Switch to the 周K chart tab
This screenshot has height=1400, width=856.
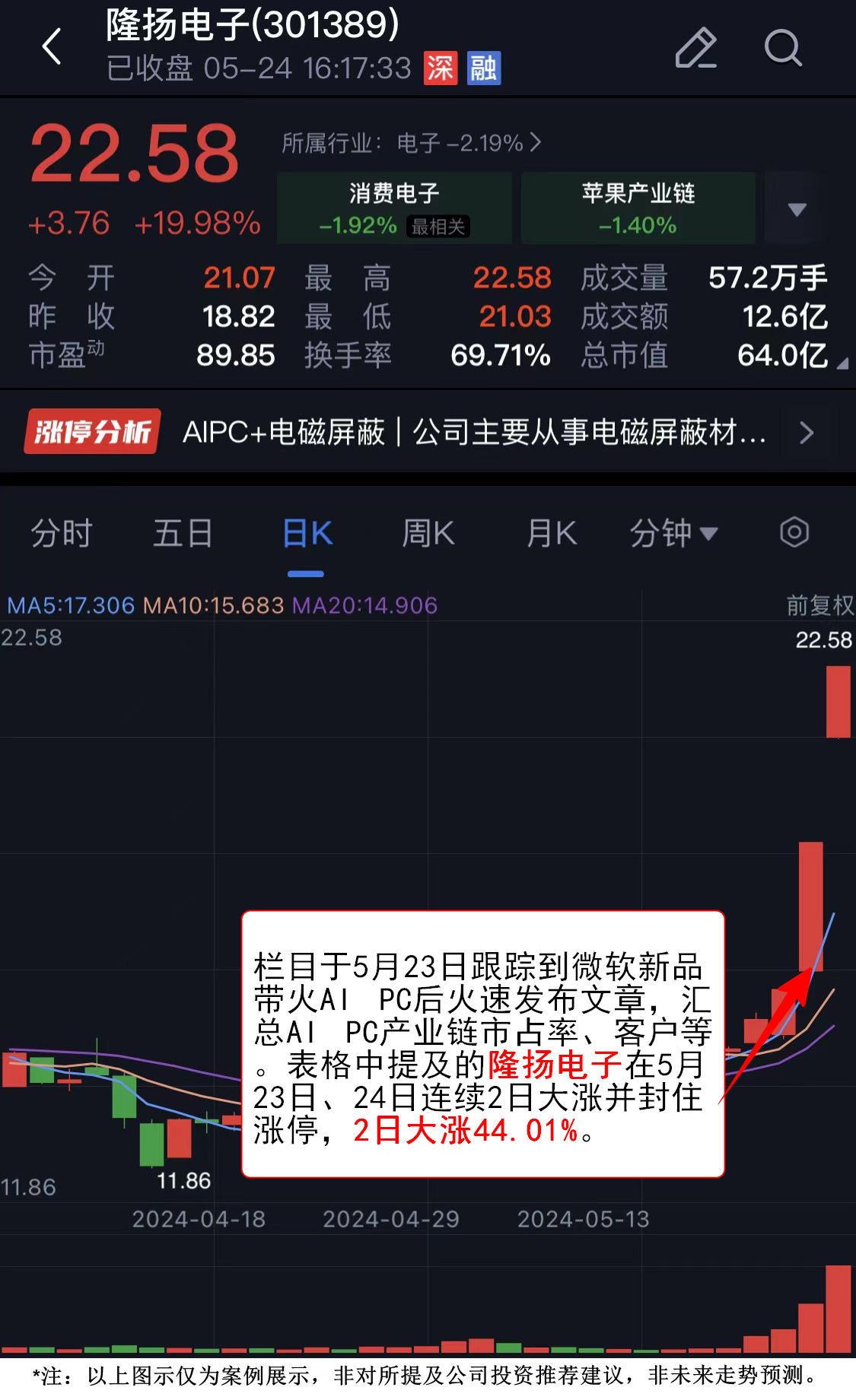(428, 533)
